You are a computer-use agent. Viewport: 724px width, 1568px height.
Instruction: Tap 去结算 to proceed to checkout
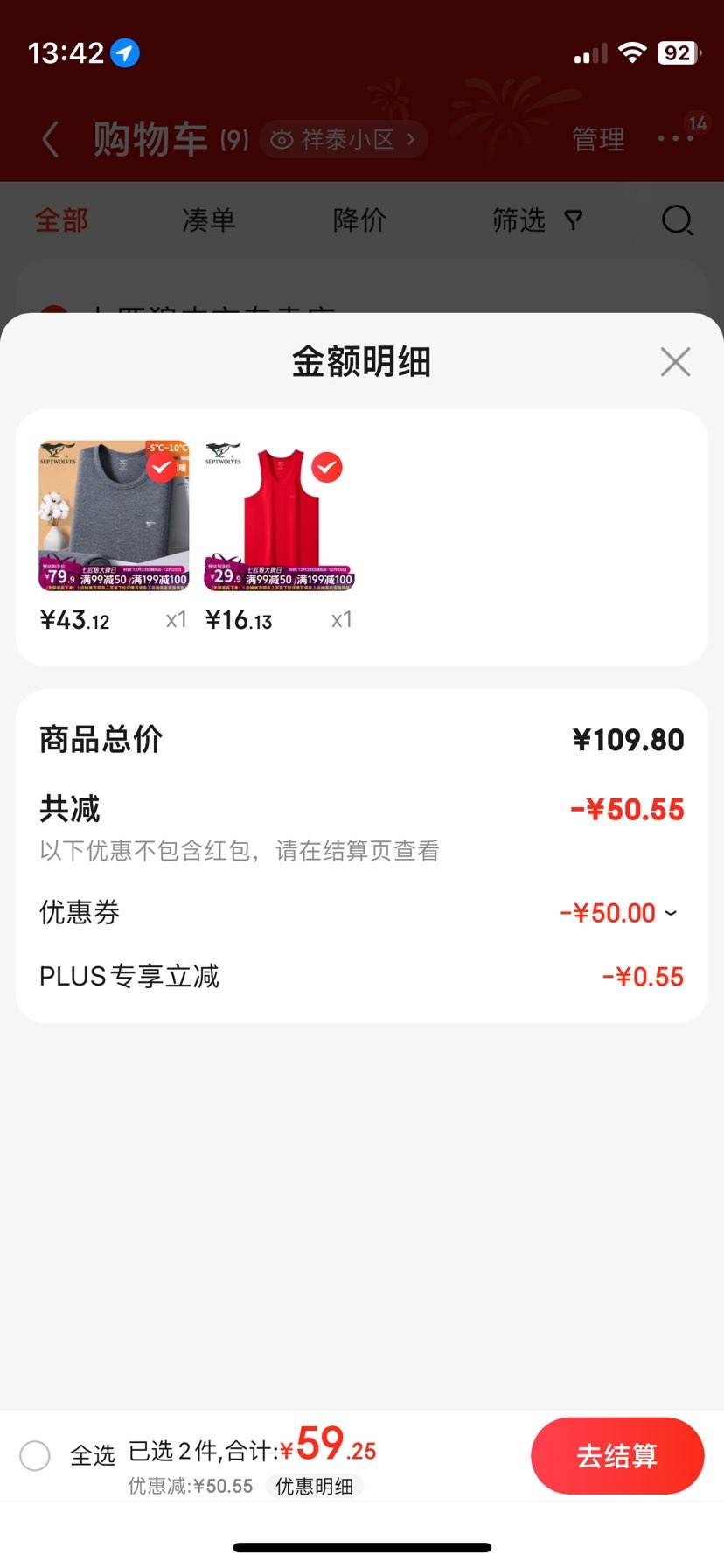click(x=618, y=1454)
